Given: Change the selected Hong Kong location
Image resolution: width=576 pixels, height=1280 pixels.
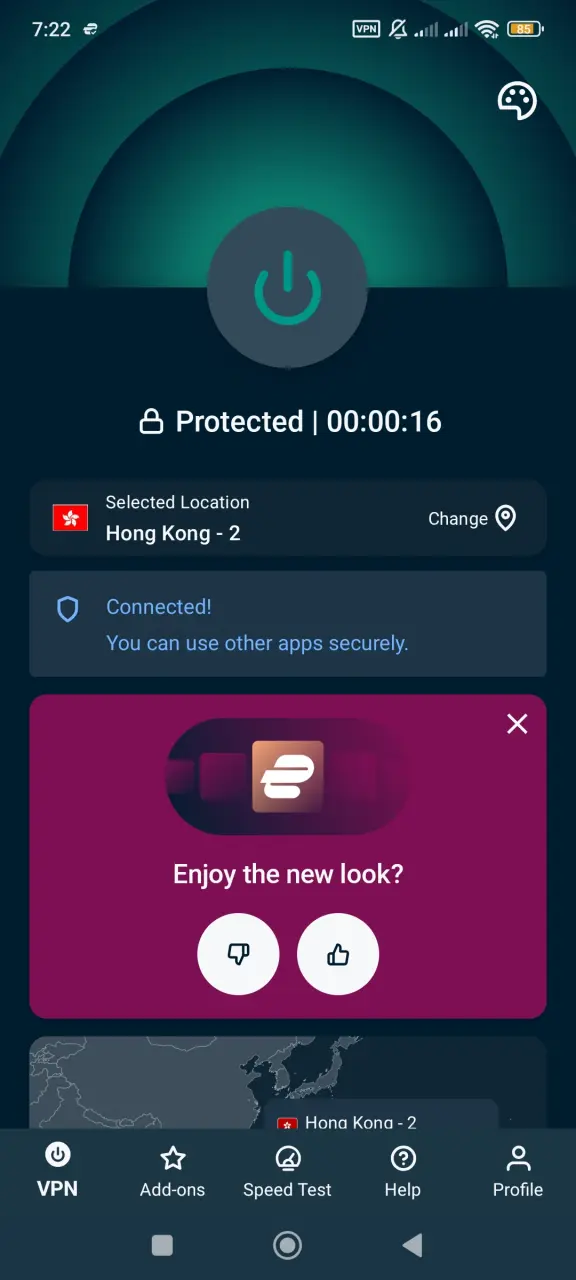Looking at the screenshot, I should tap(473, 518).
